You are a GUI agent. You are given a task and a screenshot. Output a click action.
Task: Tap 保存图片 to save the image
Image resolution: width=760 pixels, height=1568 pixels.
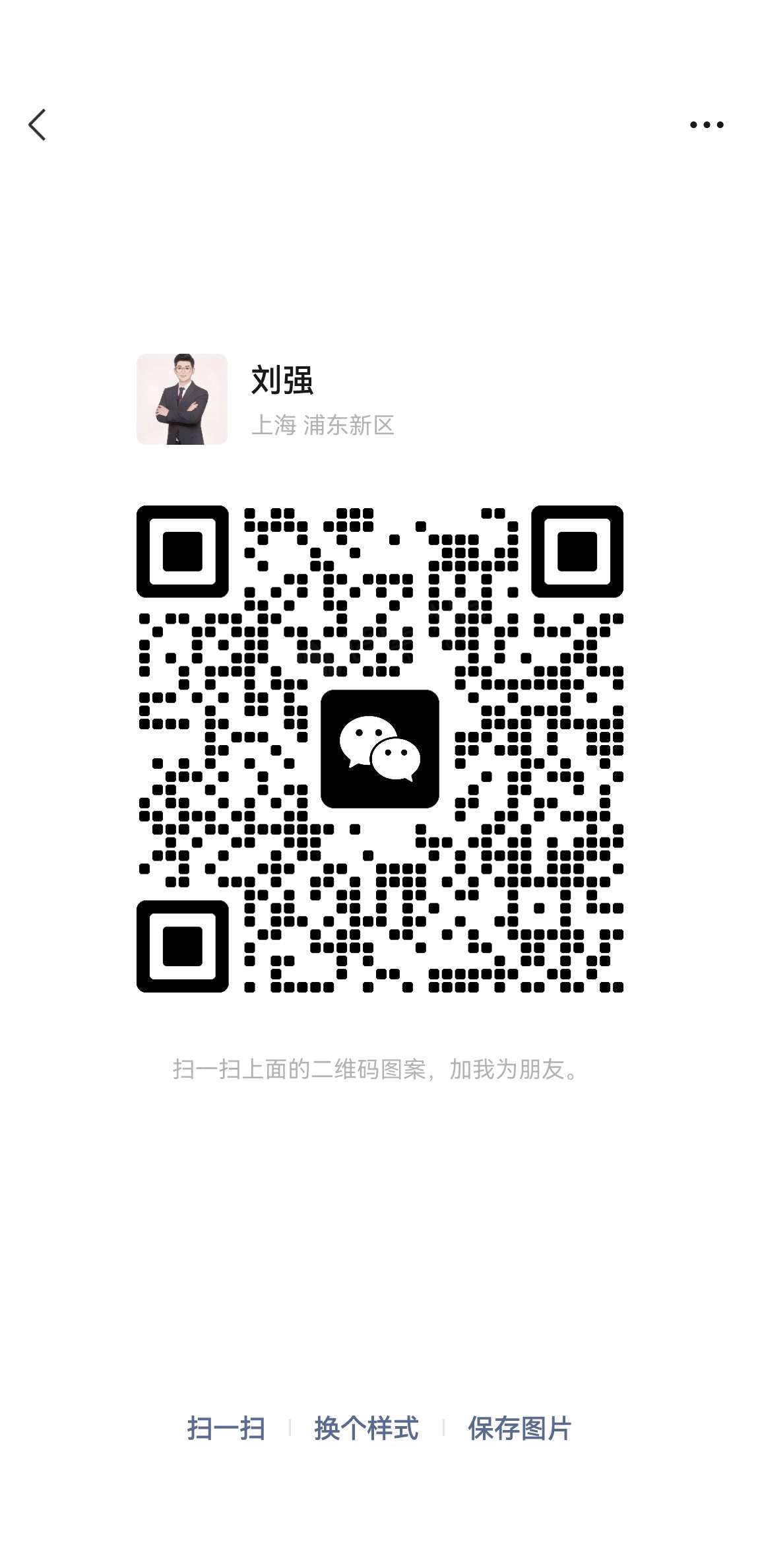click(x=519, y=1428)
